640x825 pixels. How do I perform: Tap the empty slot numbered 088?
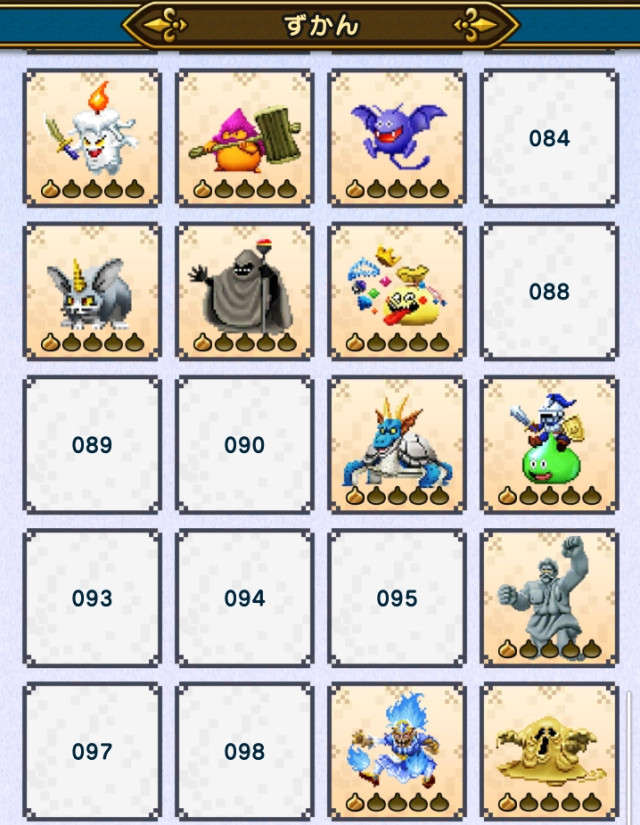point(549,291)
